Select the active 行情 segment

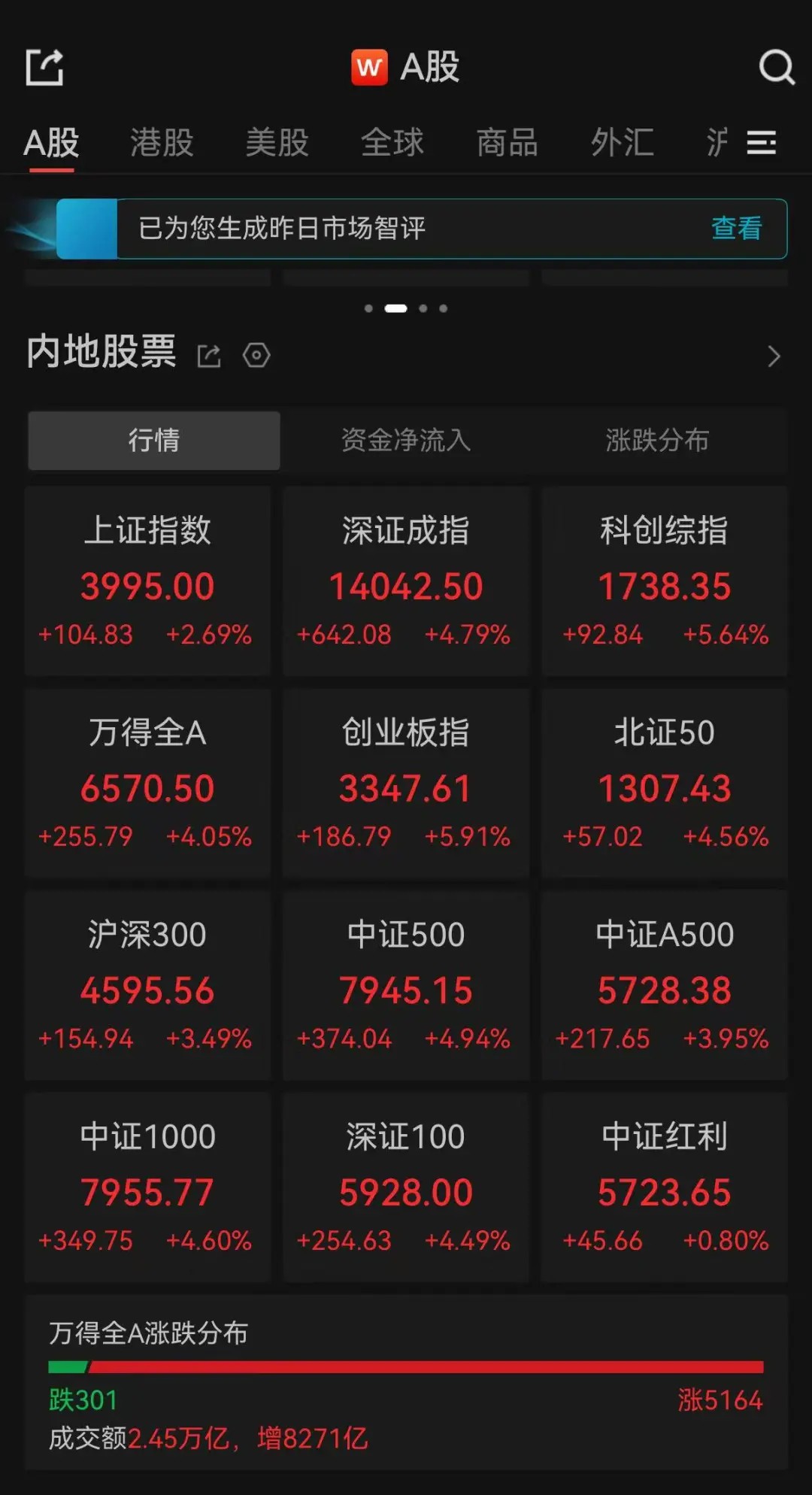[153, 441]
